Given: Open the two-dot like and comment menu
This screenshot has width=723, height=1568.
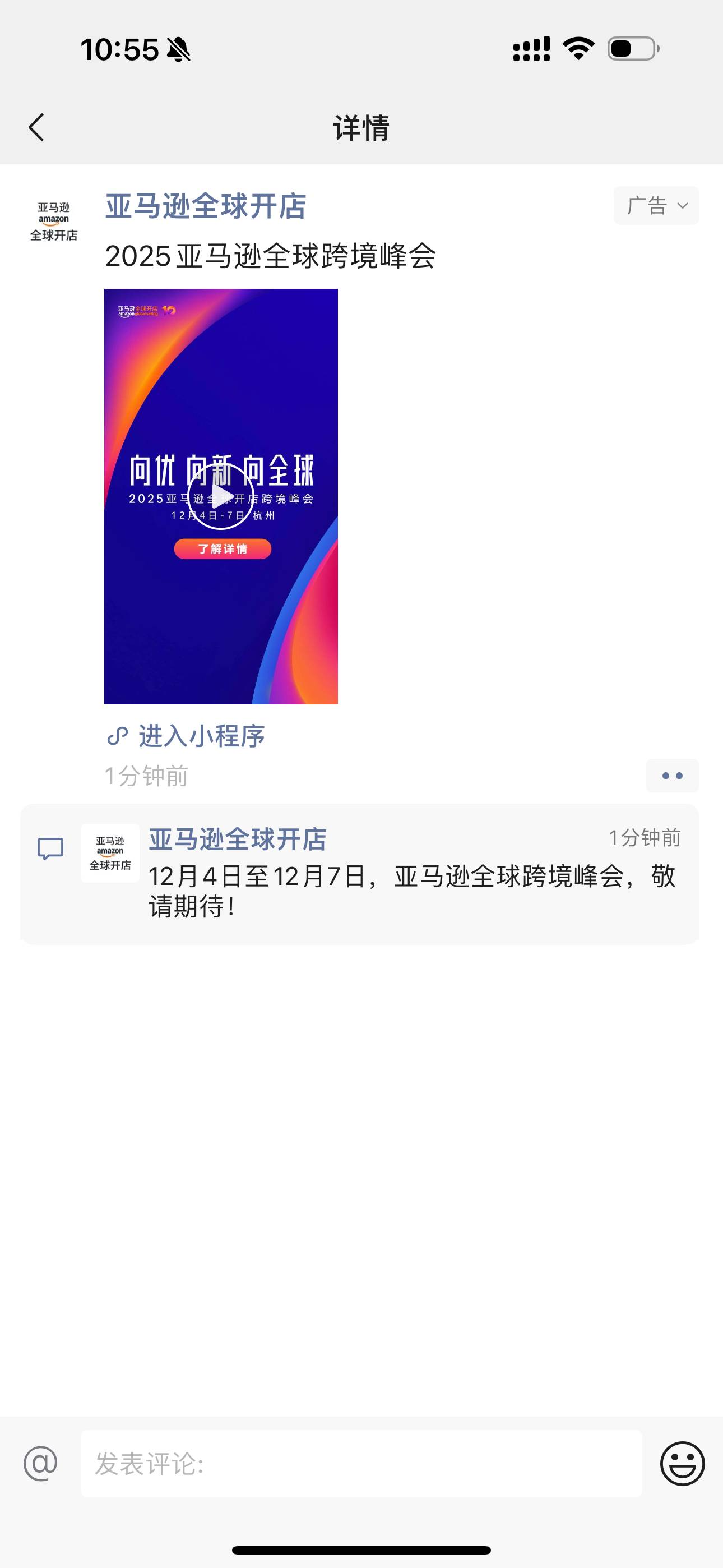Looking at the screenshot, I should coord(672,776).
